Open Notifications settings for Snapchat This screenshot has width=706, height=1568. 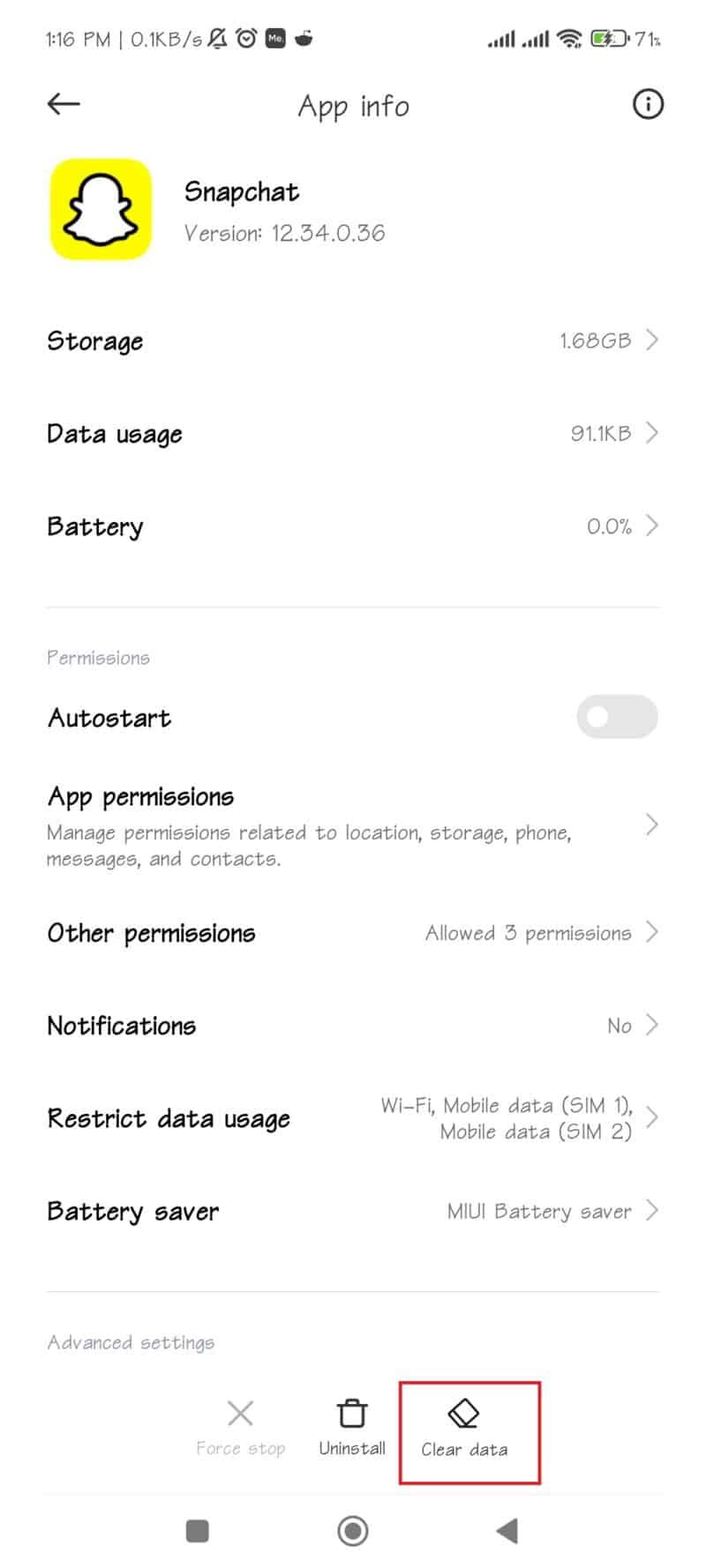point(353,1025)
